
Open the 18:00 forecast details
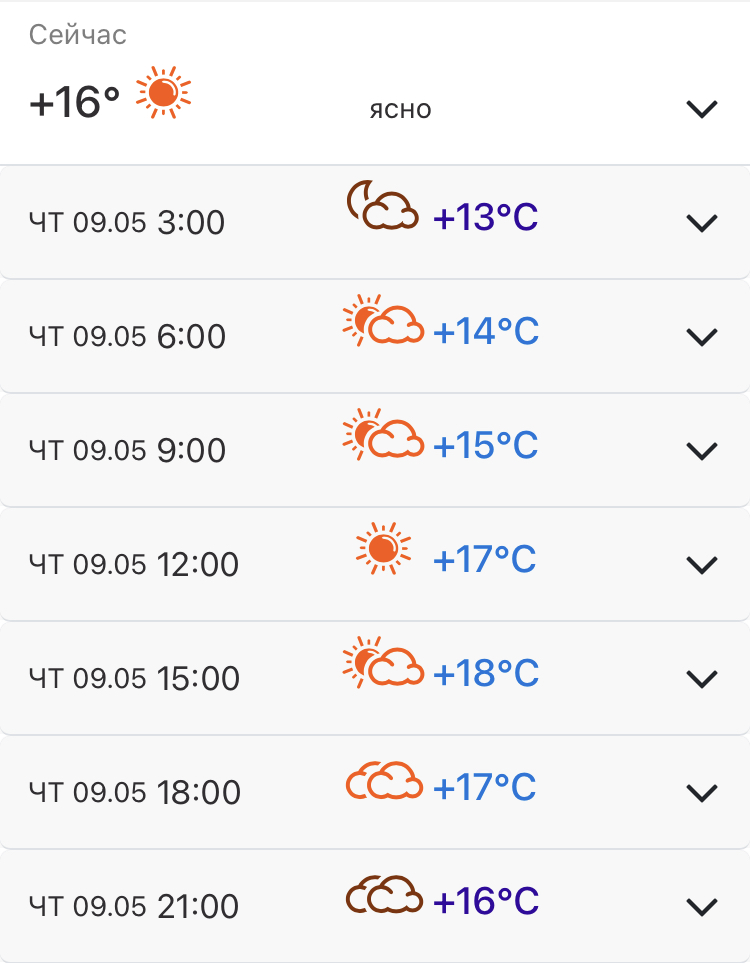coord(703,793)
